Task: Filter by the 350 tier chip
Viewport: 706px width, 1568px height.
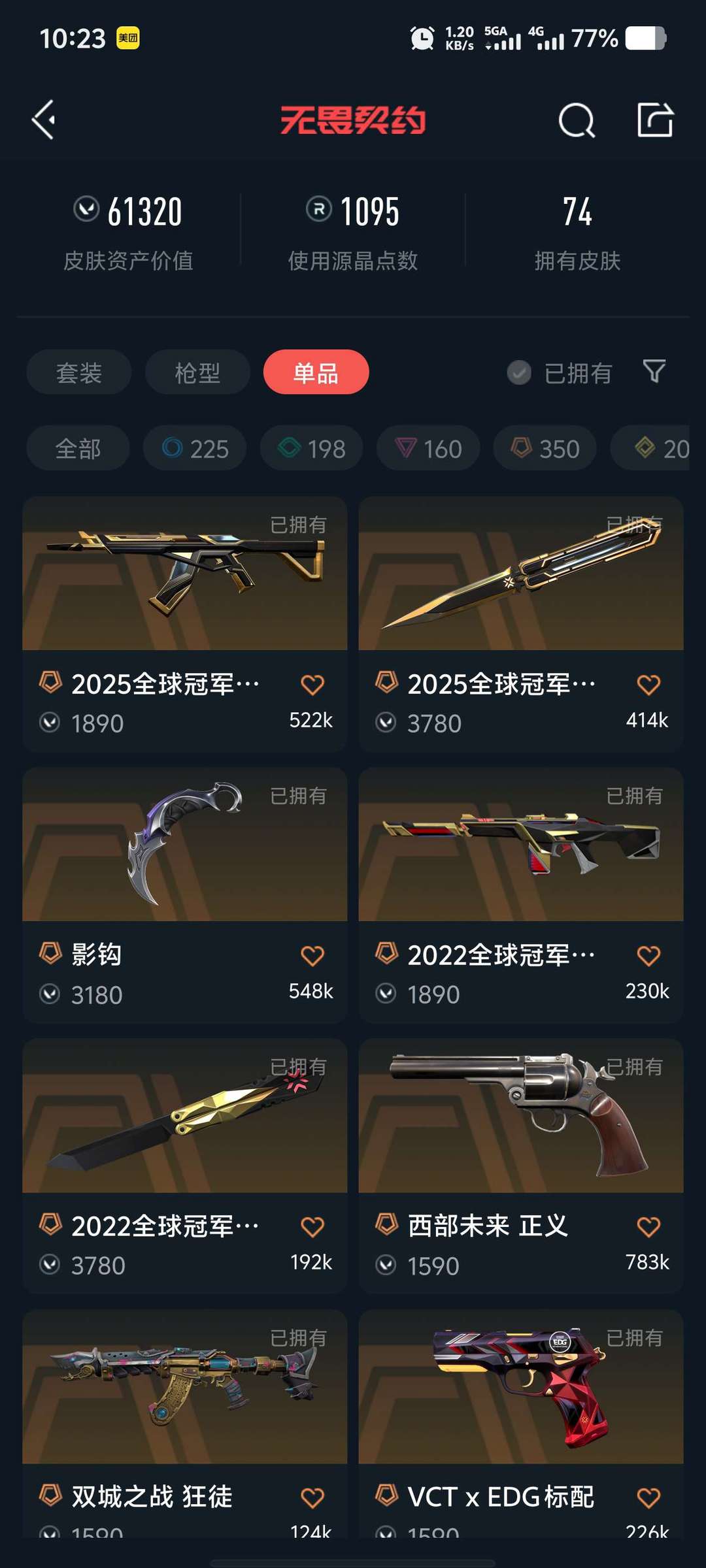Action: (x=545, y=448)
